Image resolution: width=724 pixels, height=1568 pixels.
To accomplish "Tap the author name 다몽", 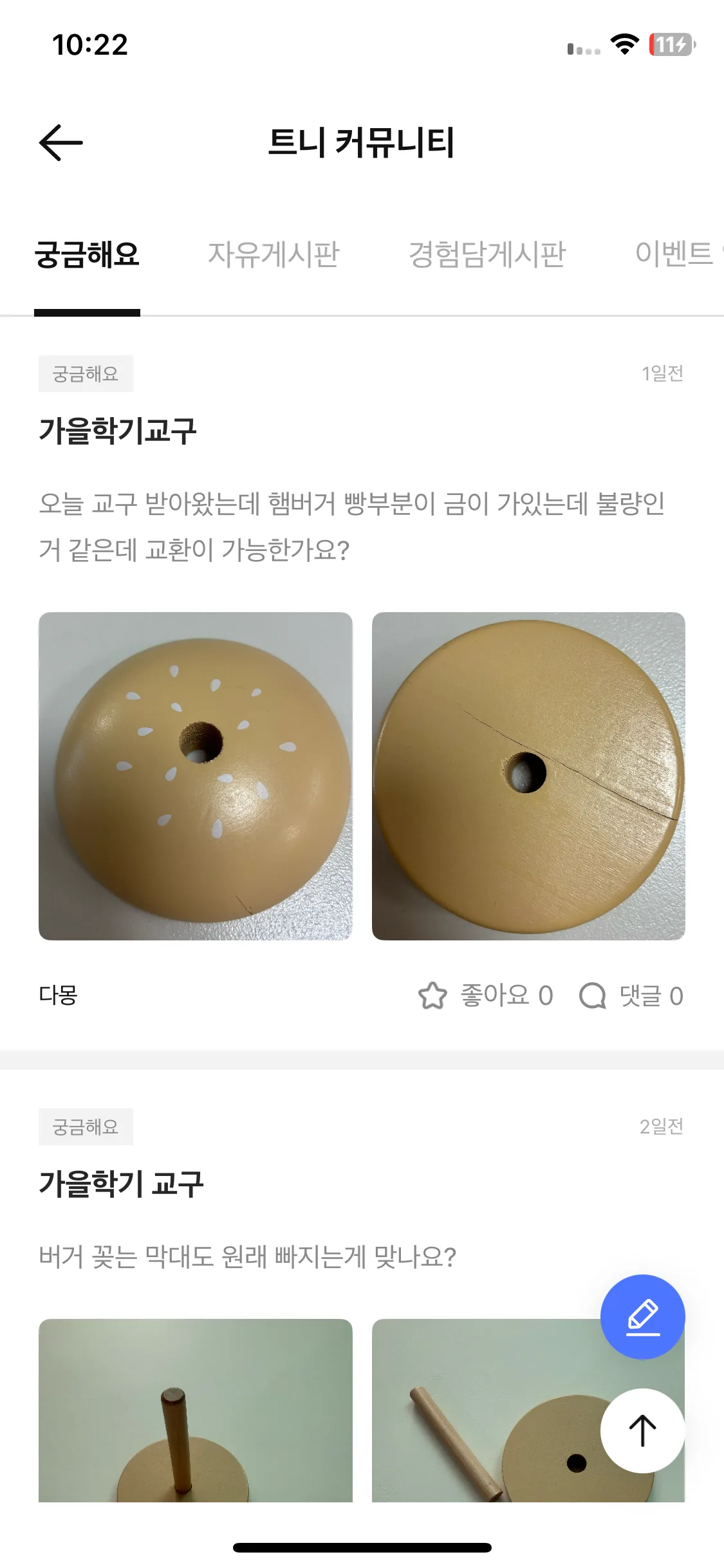I will coord(59,994).
